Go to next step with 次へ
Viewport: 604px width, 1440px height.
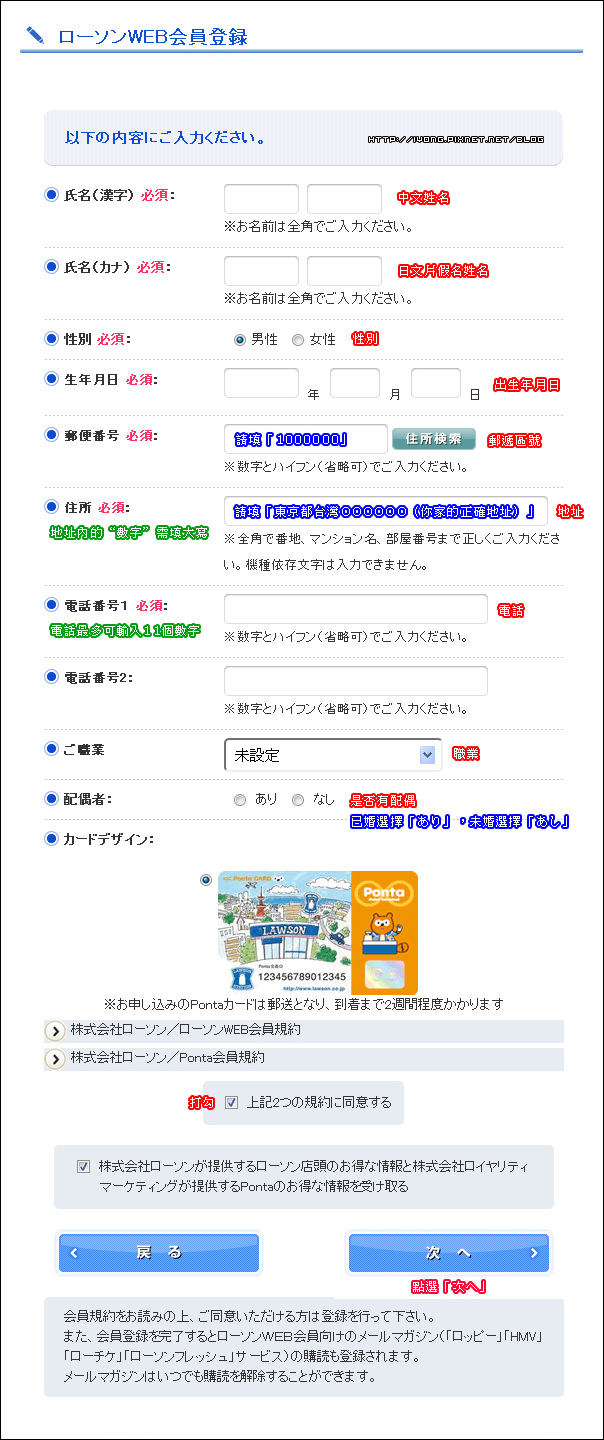tap(448, 1253)
